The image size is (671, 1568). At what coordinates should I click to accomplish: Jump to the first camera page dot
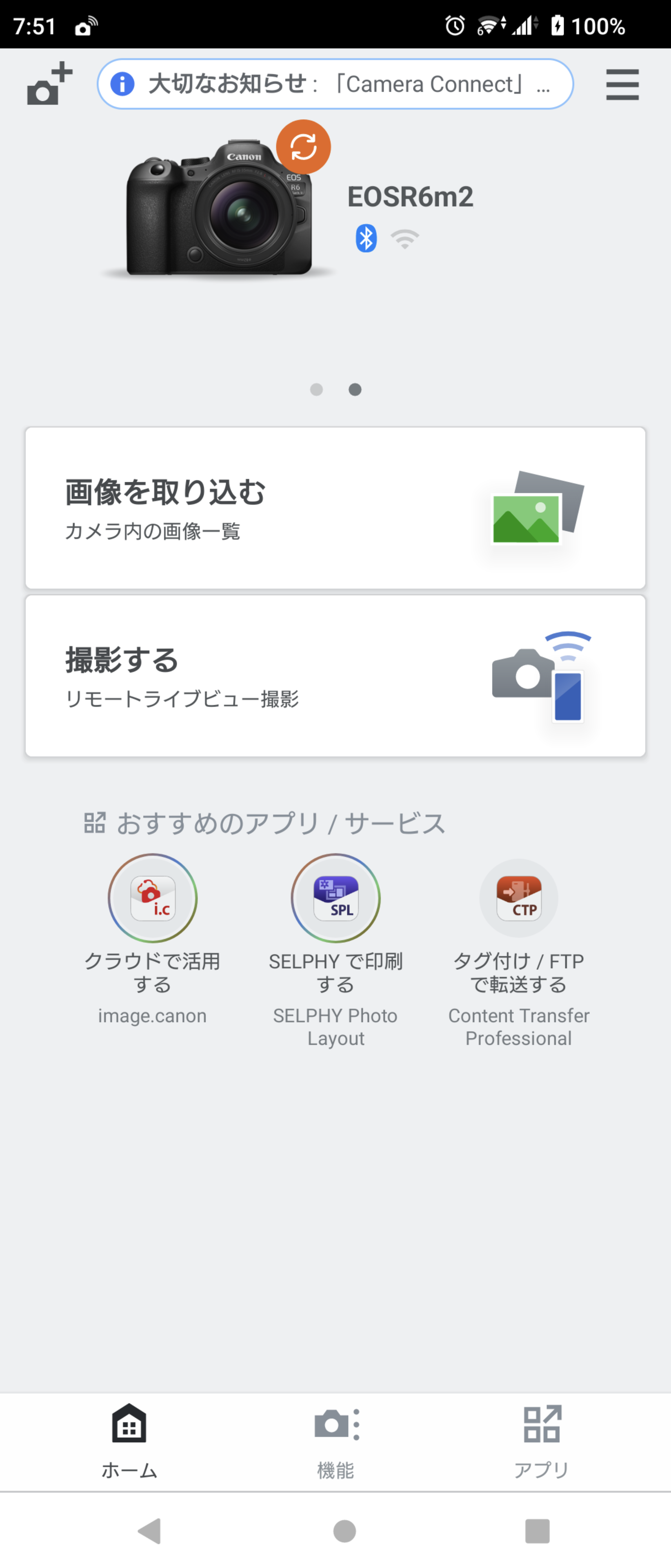(x=316, y=390)
